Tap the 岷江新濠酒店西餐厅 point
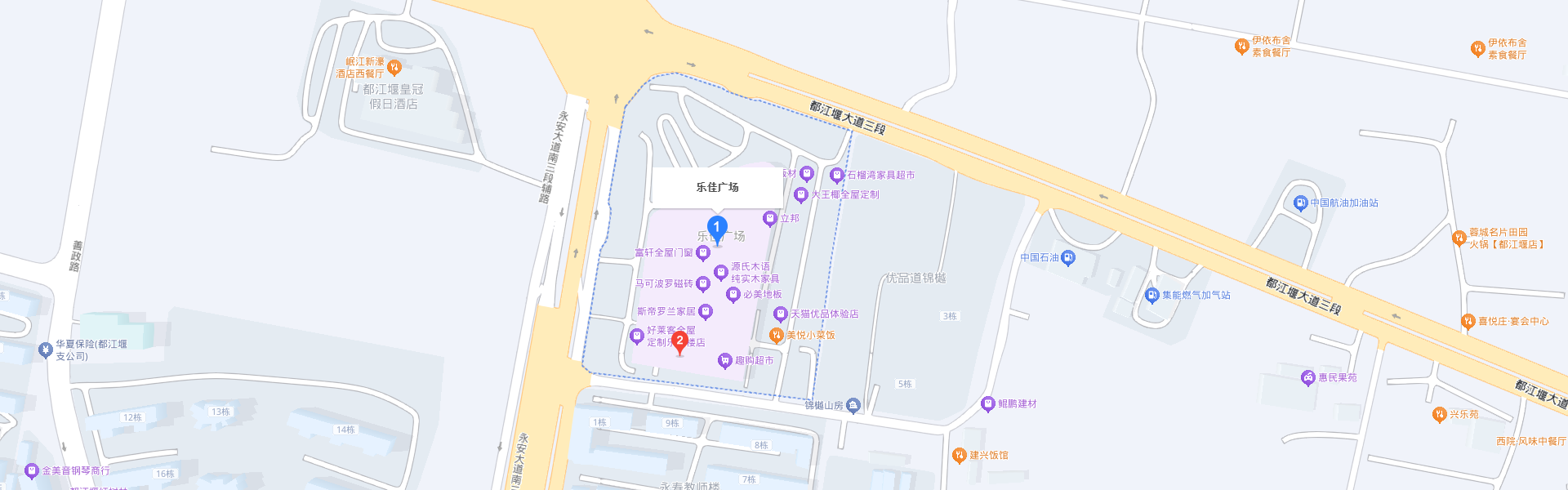The image size is (1568, 490). coord(394,67)
